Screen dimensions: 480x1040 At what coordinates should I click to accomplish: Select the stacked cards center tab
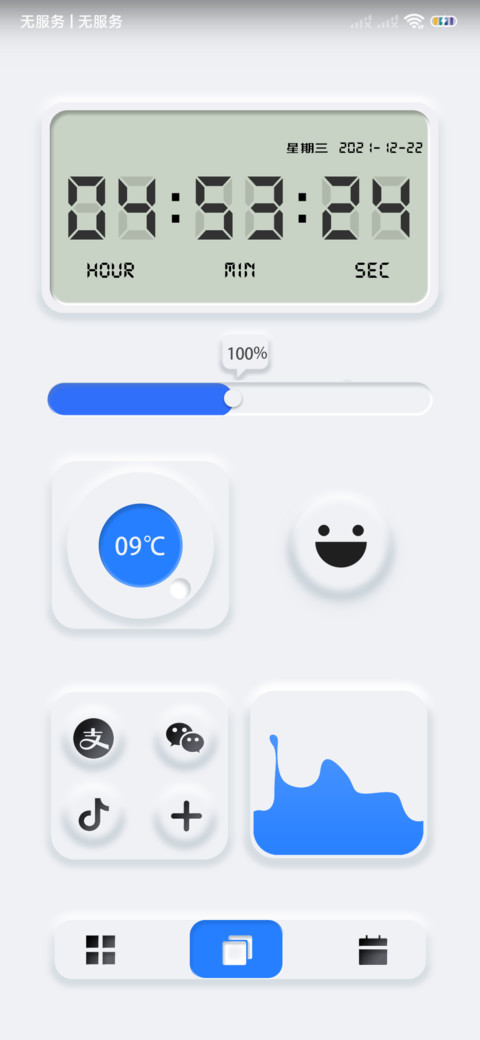[236, 949]
